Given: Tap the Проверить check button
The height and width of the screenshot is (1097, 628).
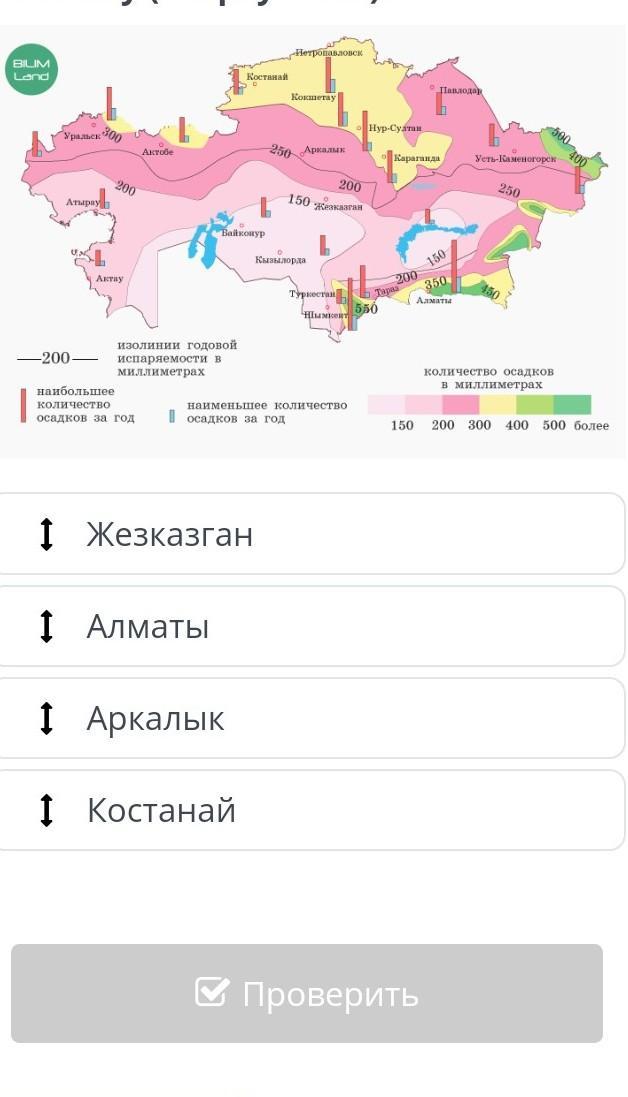Looking at the screenshot, I should click(307, 994).
